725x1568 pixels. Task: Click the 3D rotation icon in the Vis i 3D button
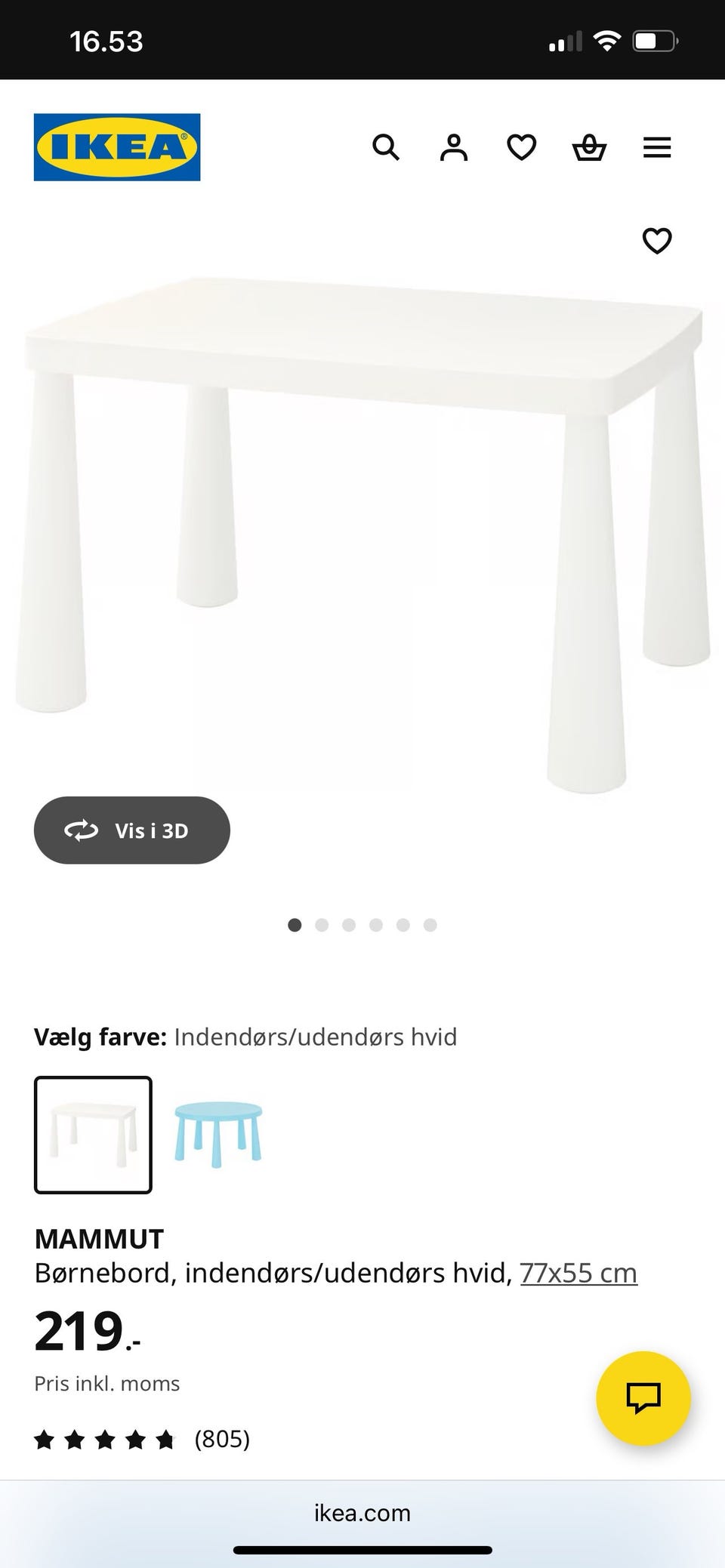(83, 830)
